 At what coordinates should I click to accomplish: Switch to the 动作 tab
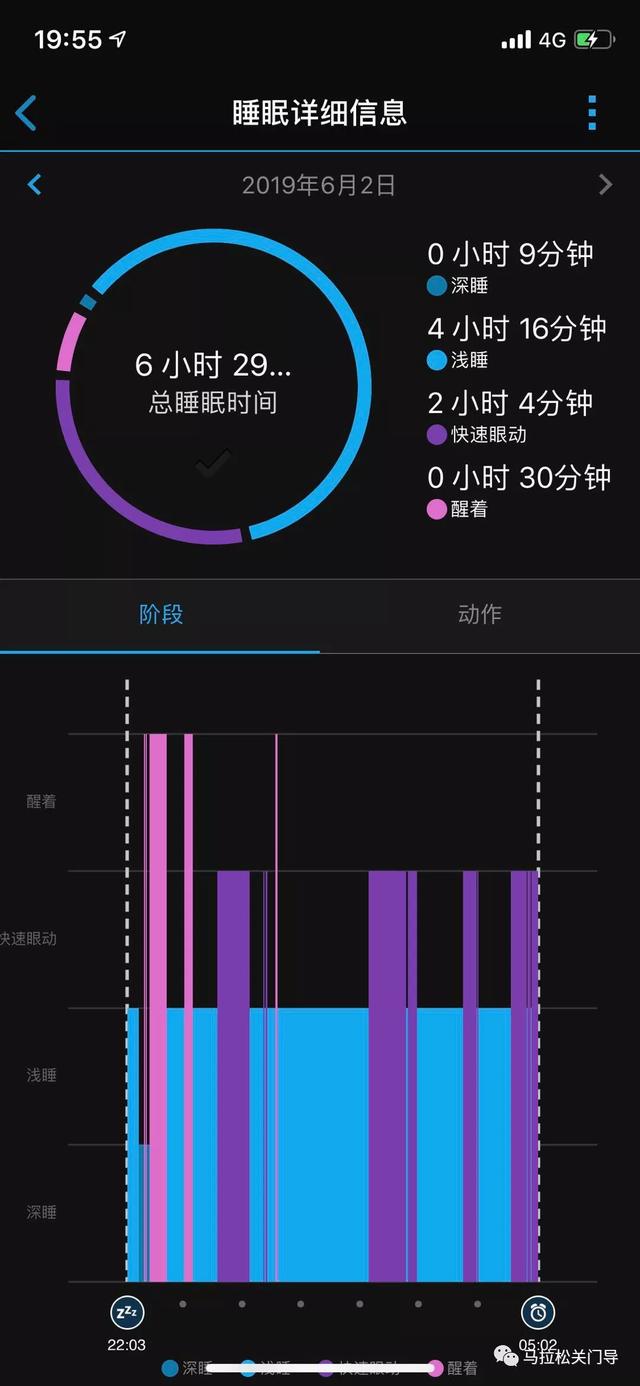click(x=479, y=614)
